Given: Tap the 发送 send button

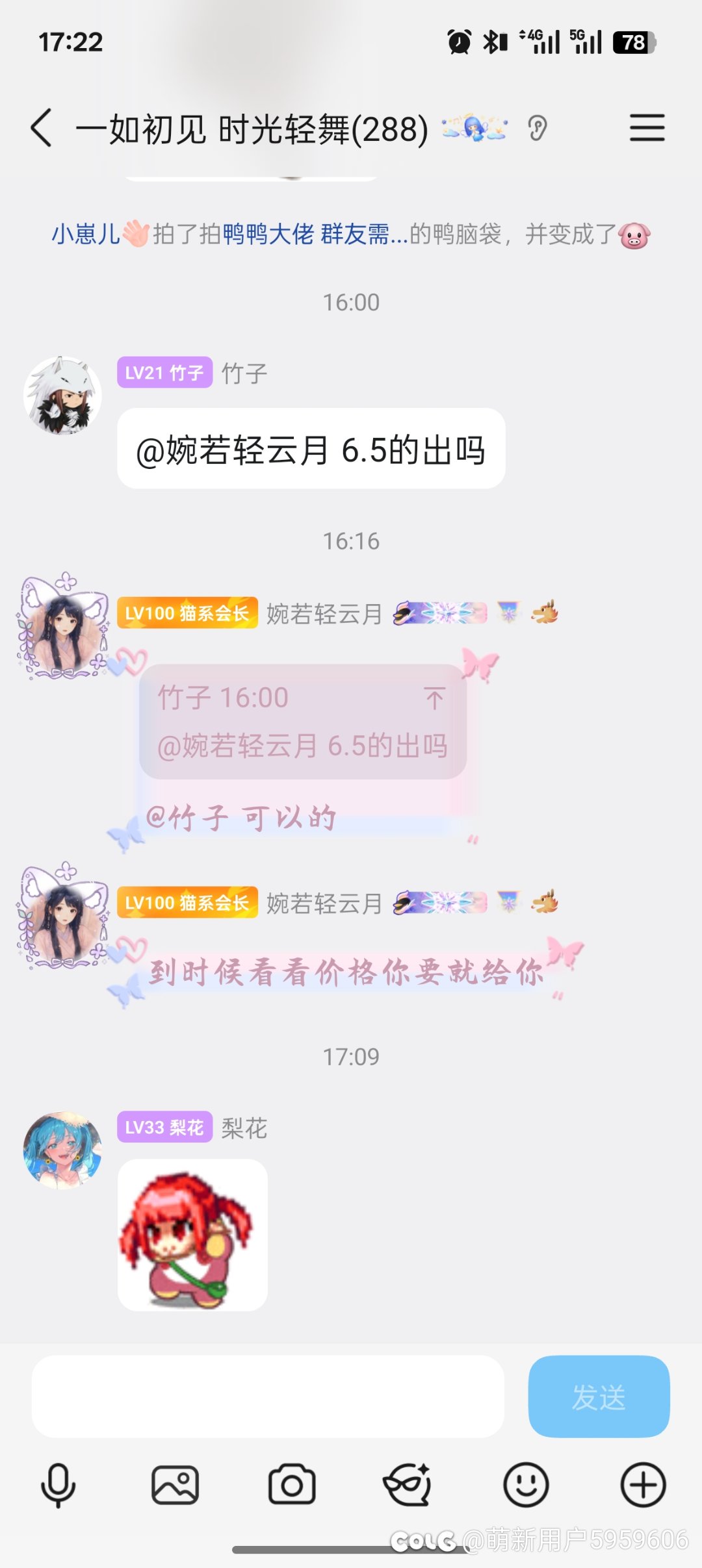Looking at the screenshot, I should (x=599, y=1396).
